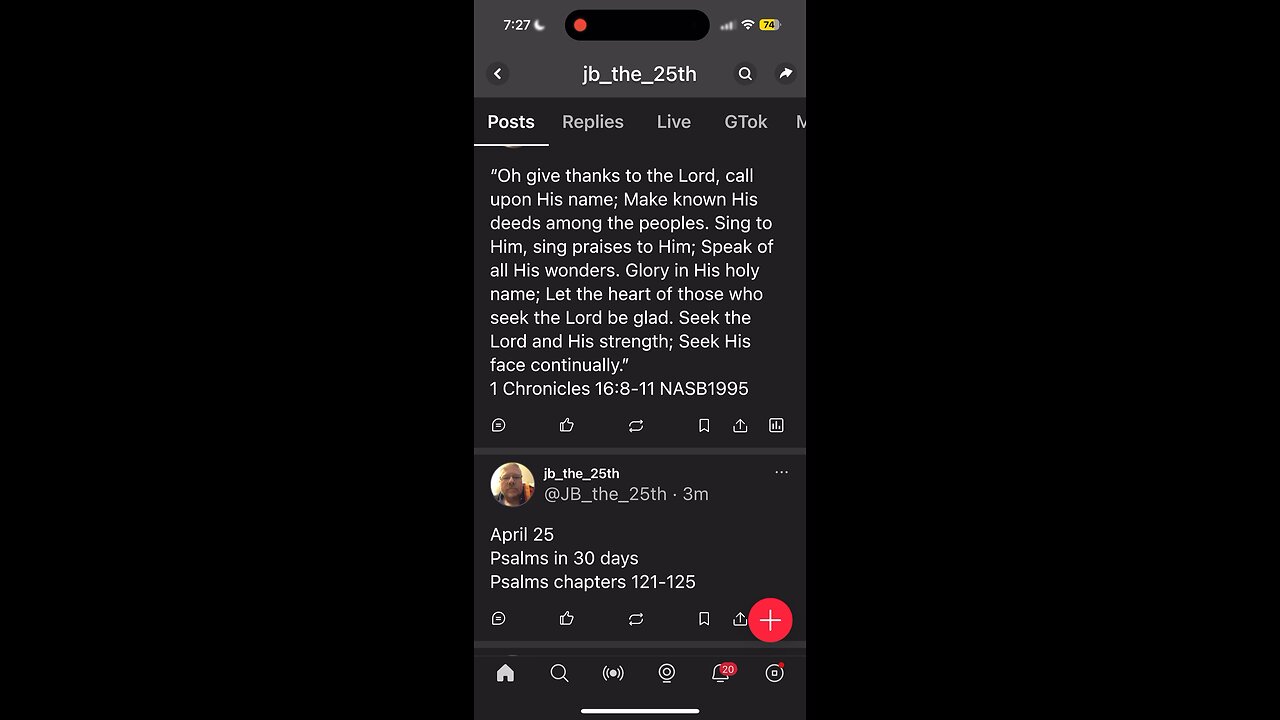Switch to the Live tab
This screenshot has height=720, width=1280.
(x=674, y=122)
